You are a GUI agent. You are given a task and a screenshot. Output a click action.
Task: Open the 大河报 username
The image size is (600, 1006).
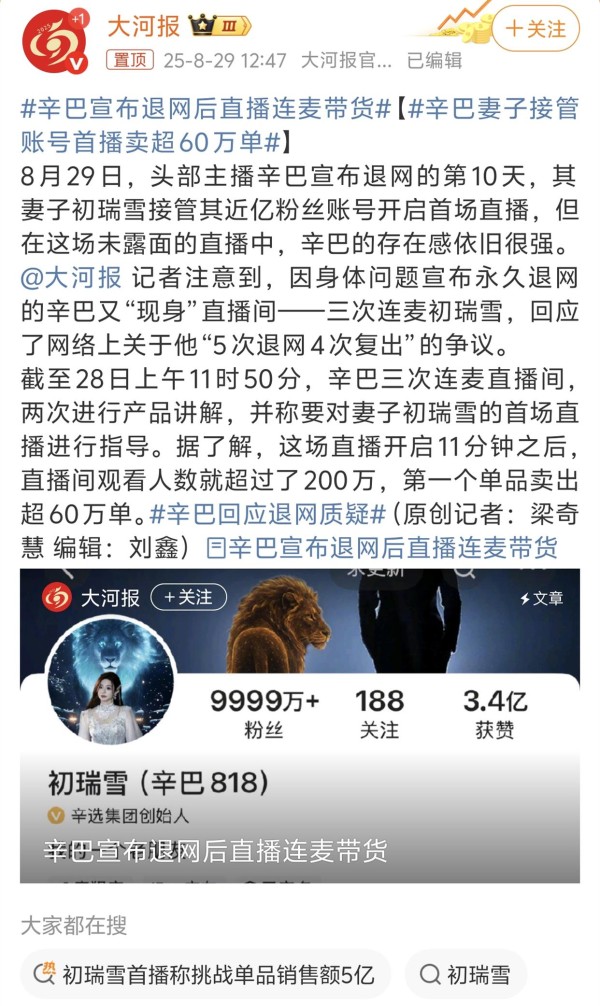point(144,27)
